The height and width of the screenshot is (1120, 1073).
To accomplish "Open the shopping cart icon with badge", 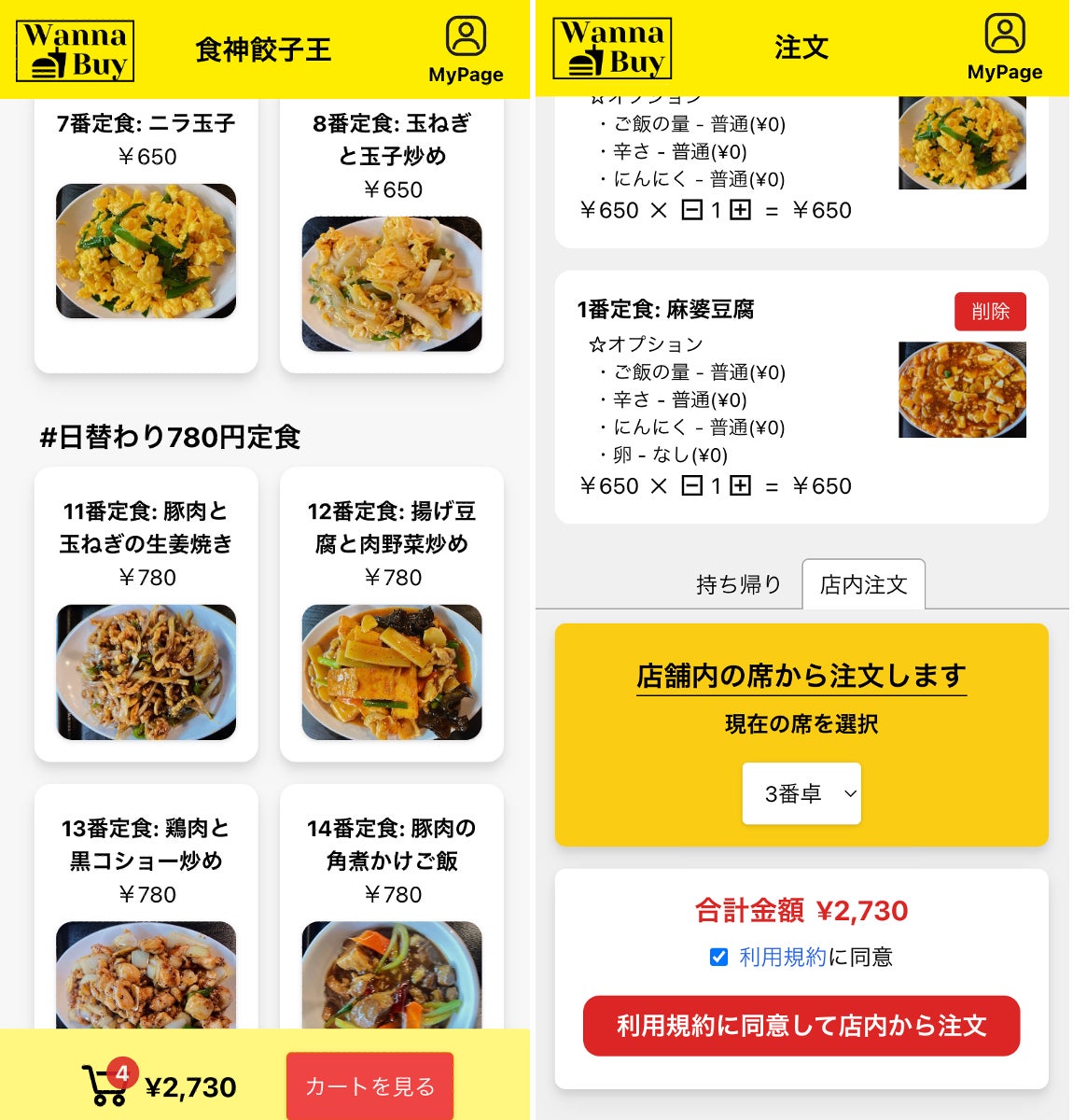I will (106, 1085).
